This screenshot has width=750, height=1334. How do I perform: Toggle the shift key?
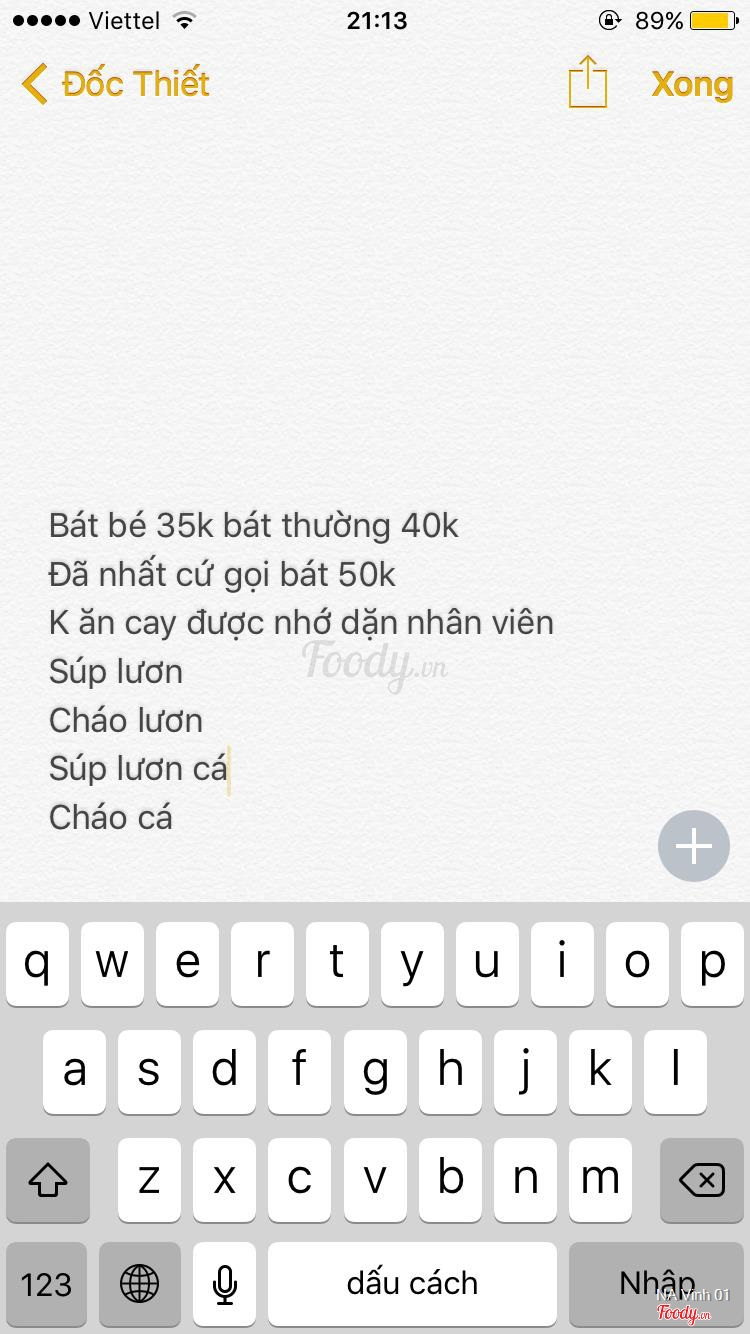[48, 1180]
